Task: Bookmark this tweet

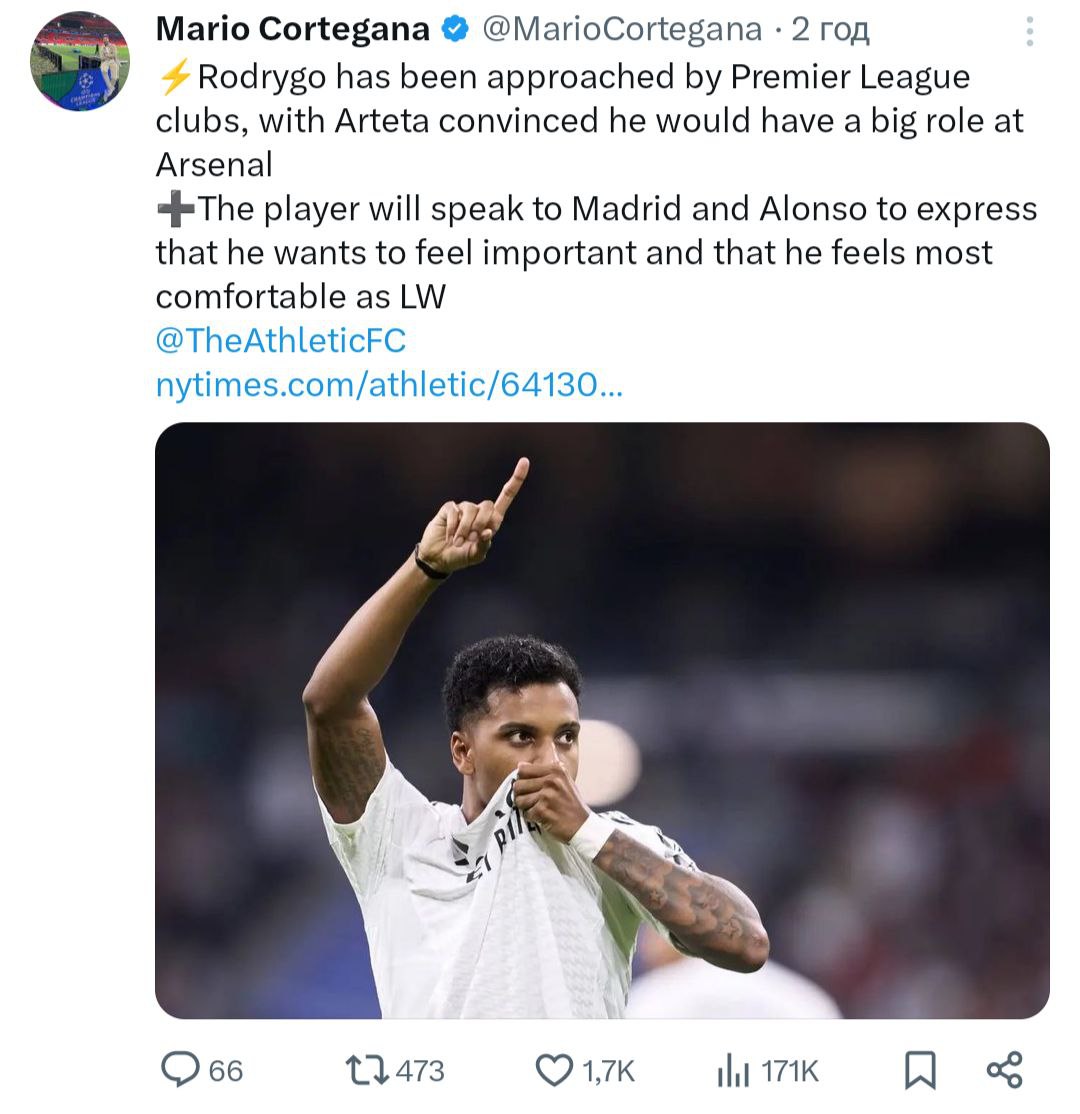Action: 919,1071
